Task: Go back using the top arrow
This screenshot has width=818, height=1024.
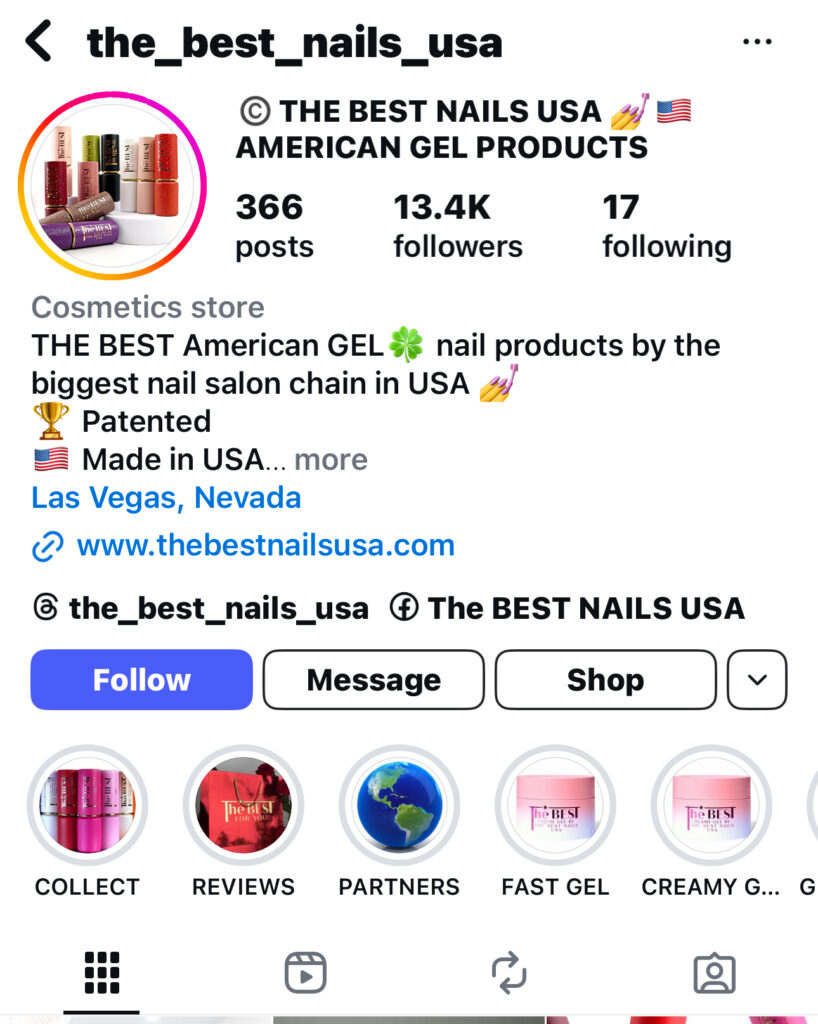Action: tap(38, 43)
